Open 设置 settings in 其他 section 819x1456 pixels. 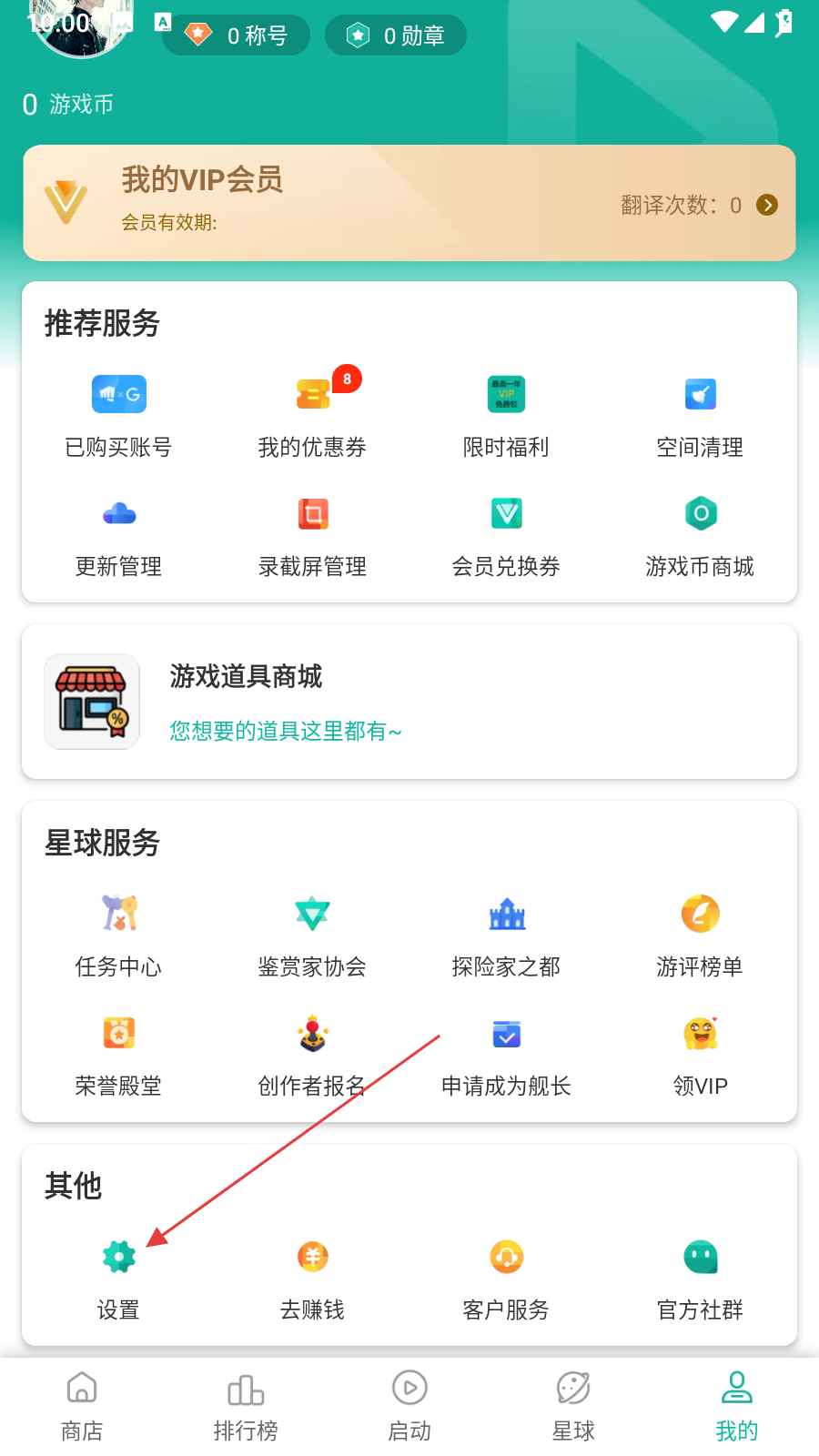(x=118, y=1277)
